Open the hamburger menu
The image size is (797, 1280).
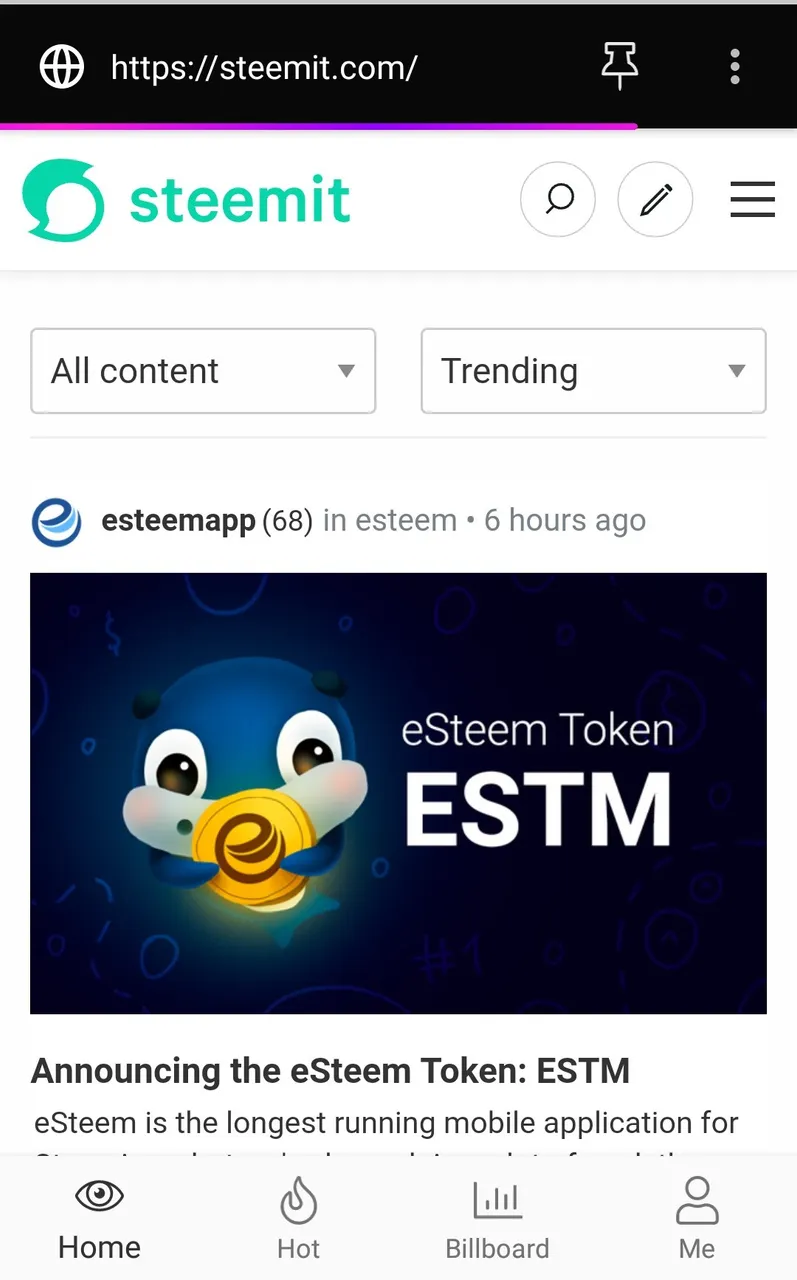752,200
